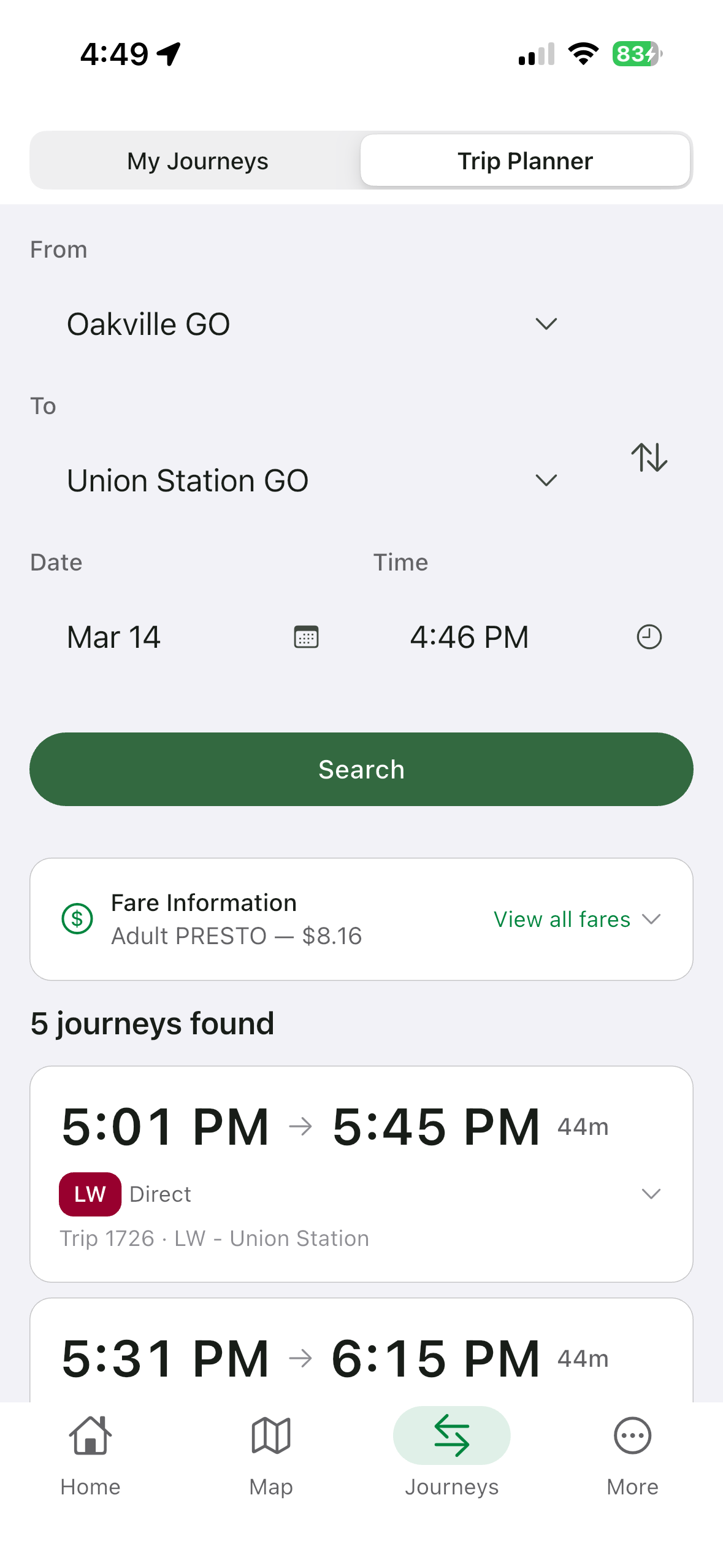The height and width of the screenshot is (1568, 723).
Task: Tap the 4:46 PM time field
Action: pos(469,637)
